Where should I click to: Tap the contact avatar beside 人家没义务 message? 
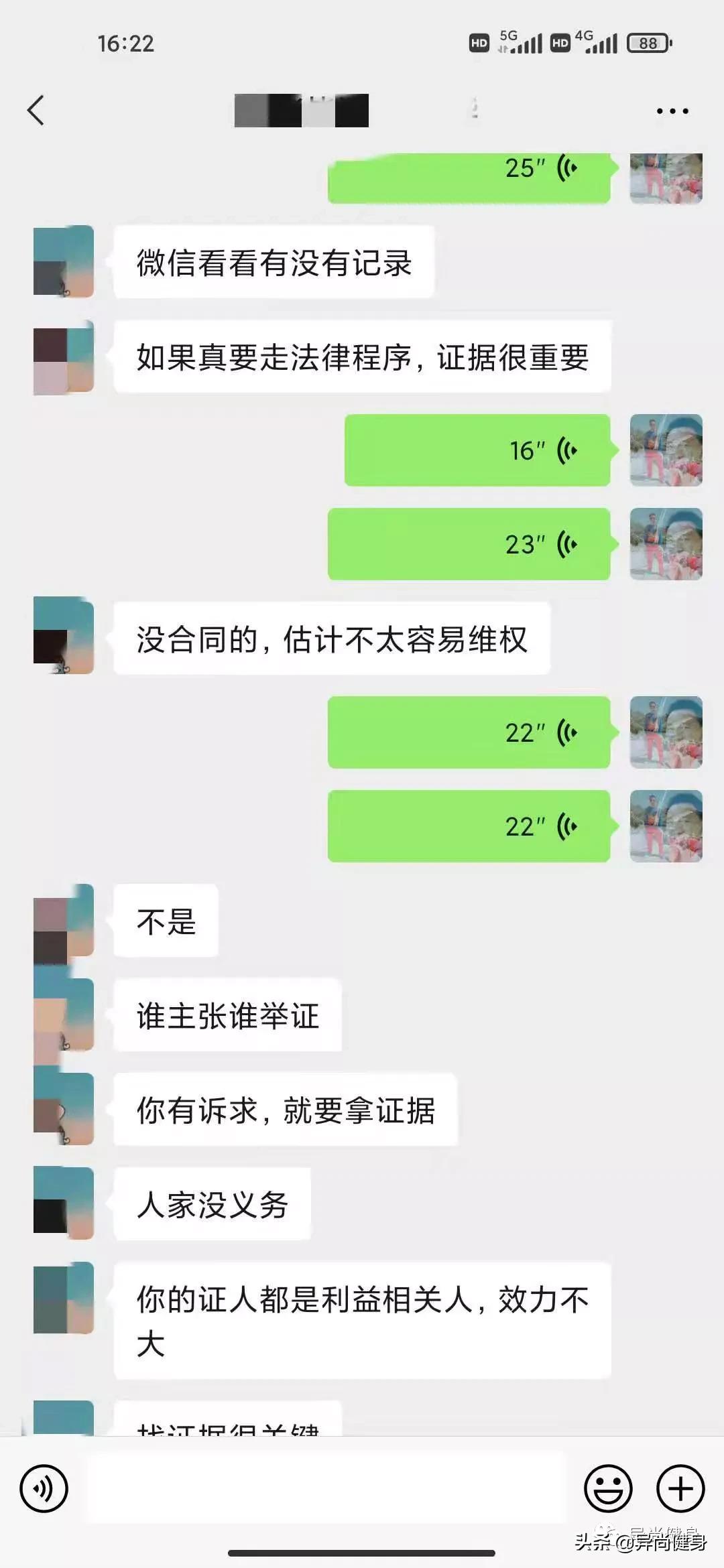click(65, 1204)
